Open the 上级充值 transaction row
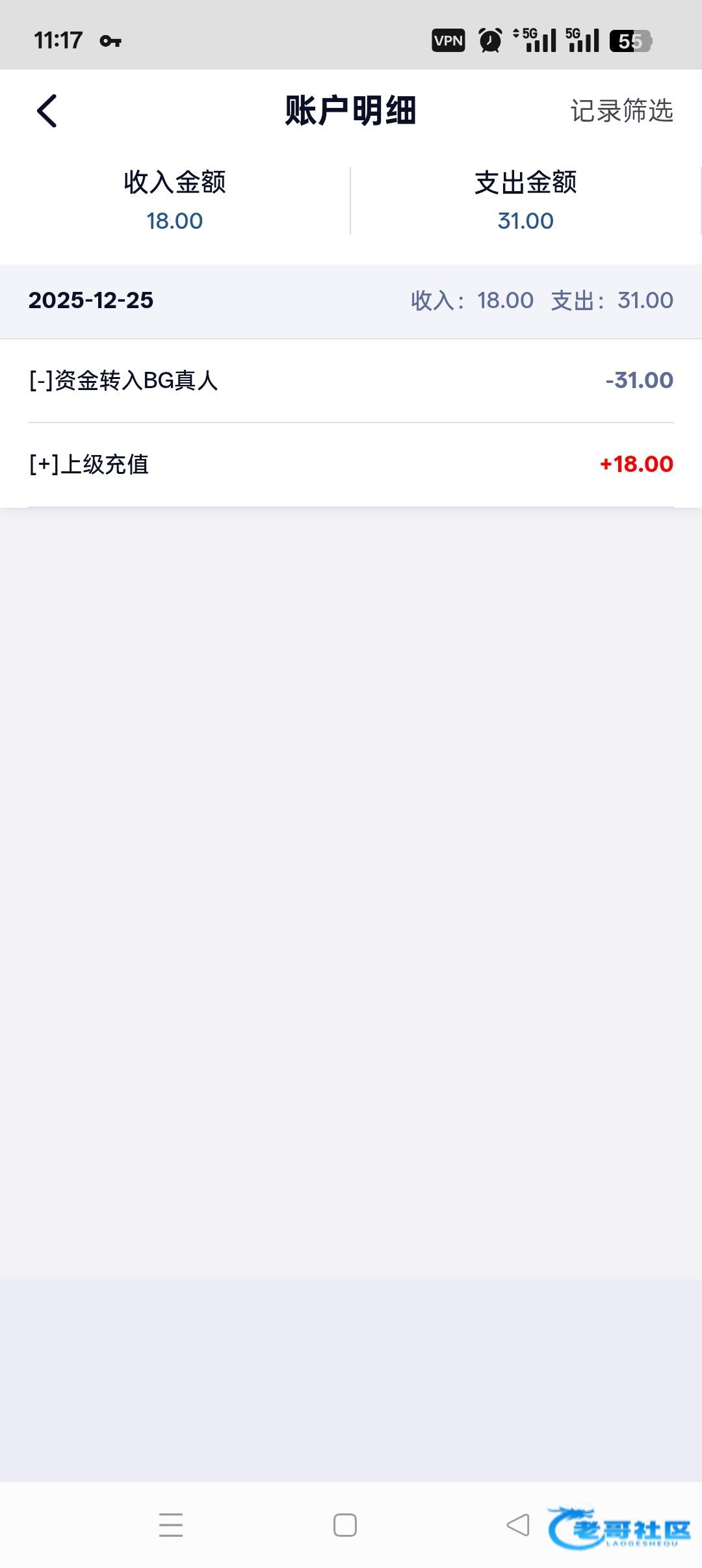The height and width of the screenshot is (1568, 702). pos(351,464)
